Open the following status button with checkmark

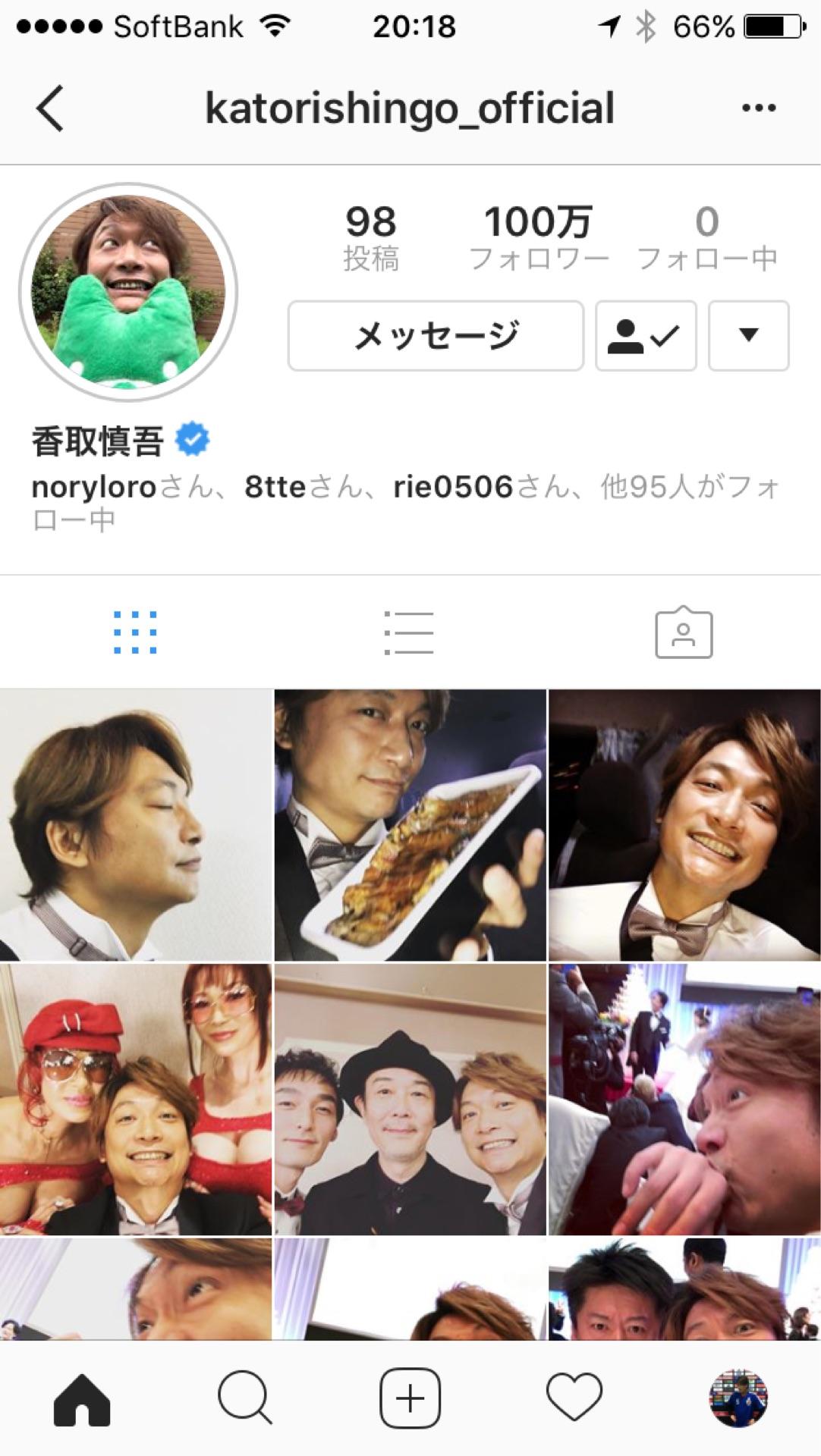click(646, 336)
